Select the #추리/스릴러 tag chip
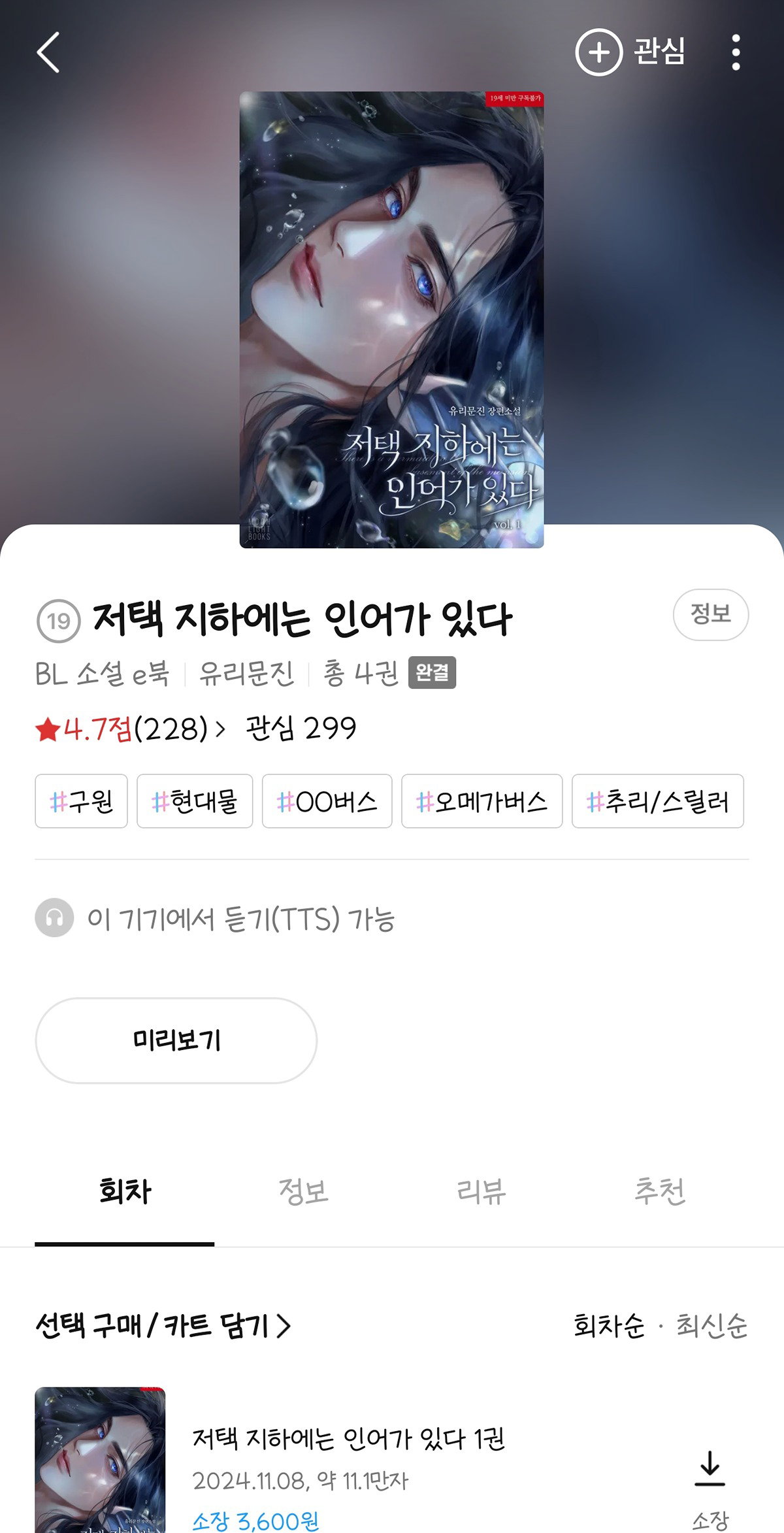The image size is (784, 1533). tap(658, 801)
